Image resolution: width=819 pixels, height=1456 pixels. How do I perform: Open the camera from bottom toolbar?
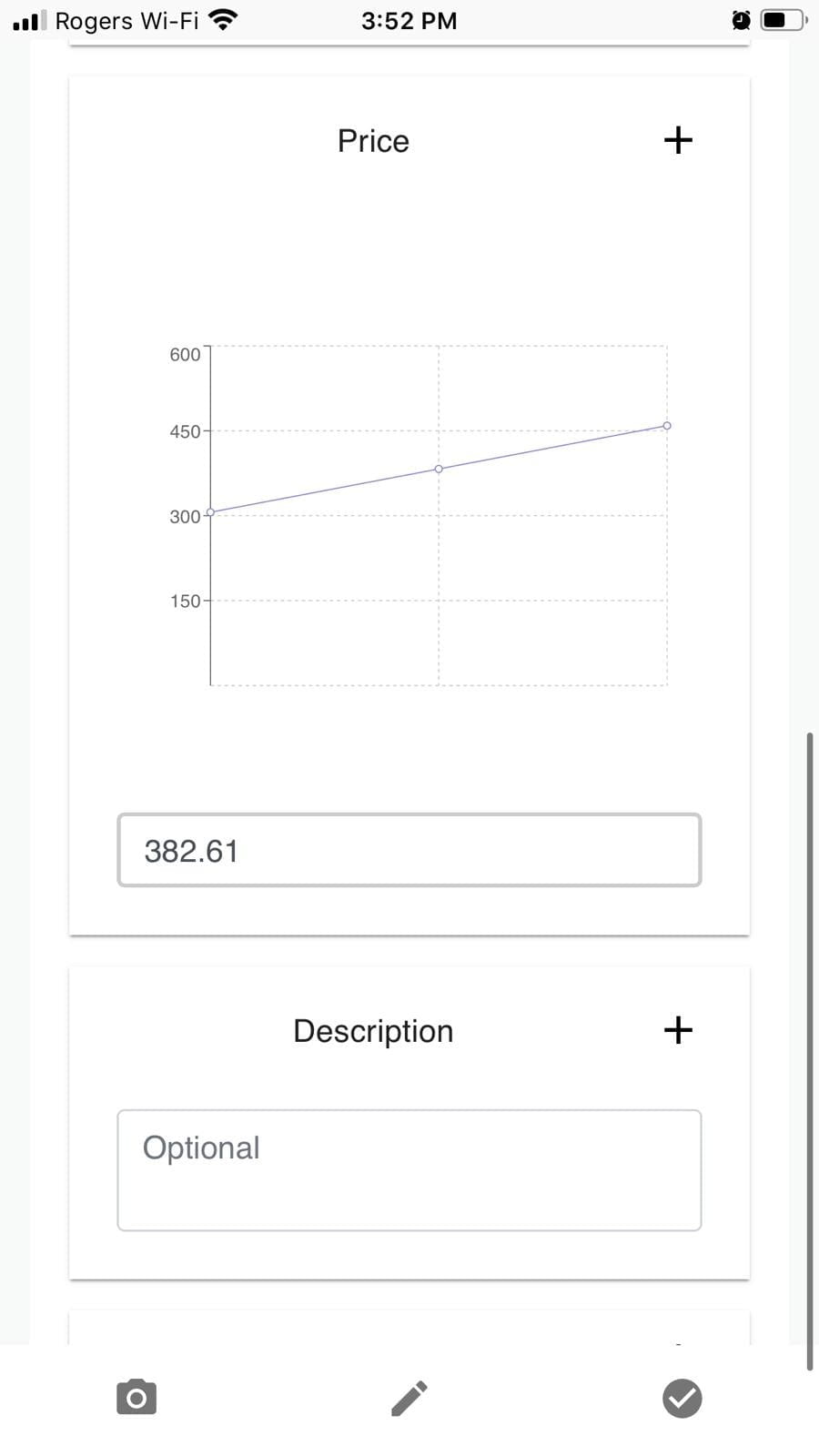click(x=136, y=1397)
